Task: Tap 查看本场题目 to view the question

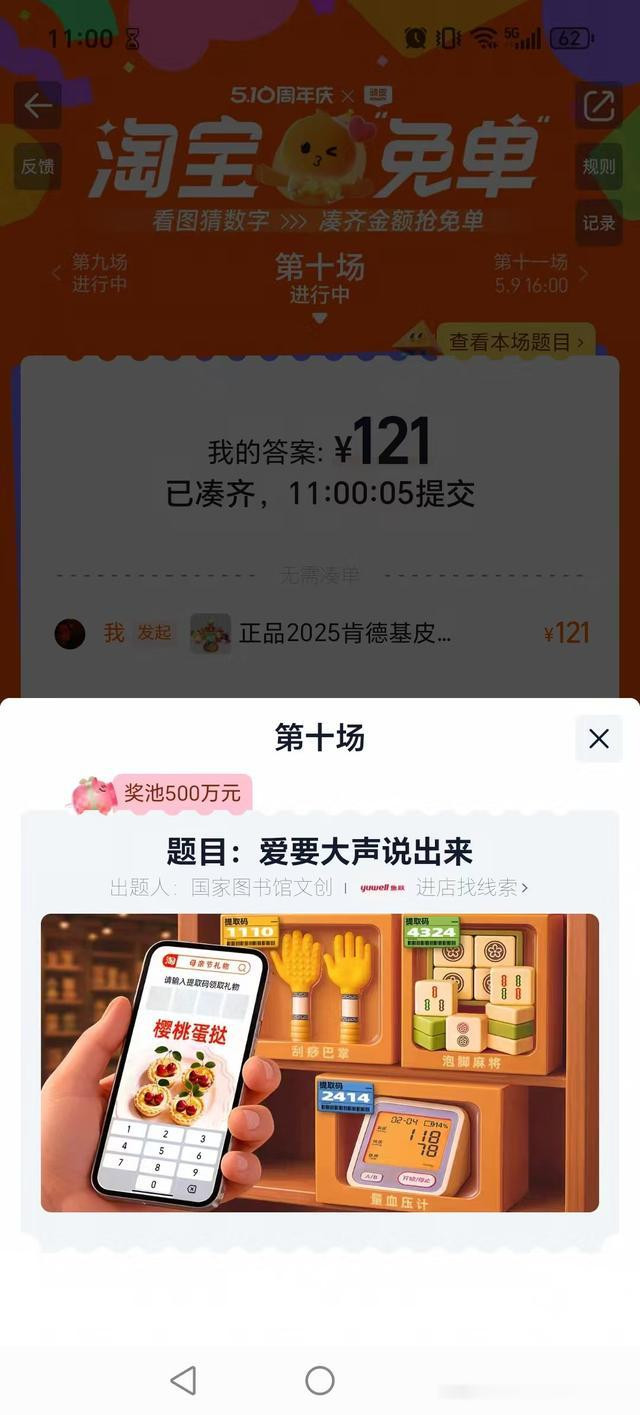Action: click(x=516, y=341)
